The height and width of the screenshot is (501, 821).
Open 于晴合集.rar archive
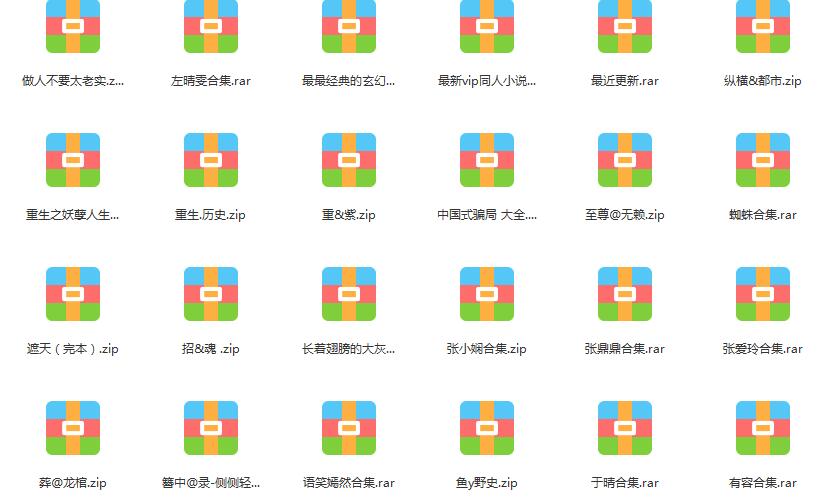(x=625, y=428)
